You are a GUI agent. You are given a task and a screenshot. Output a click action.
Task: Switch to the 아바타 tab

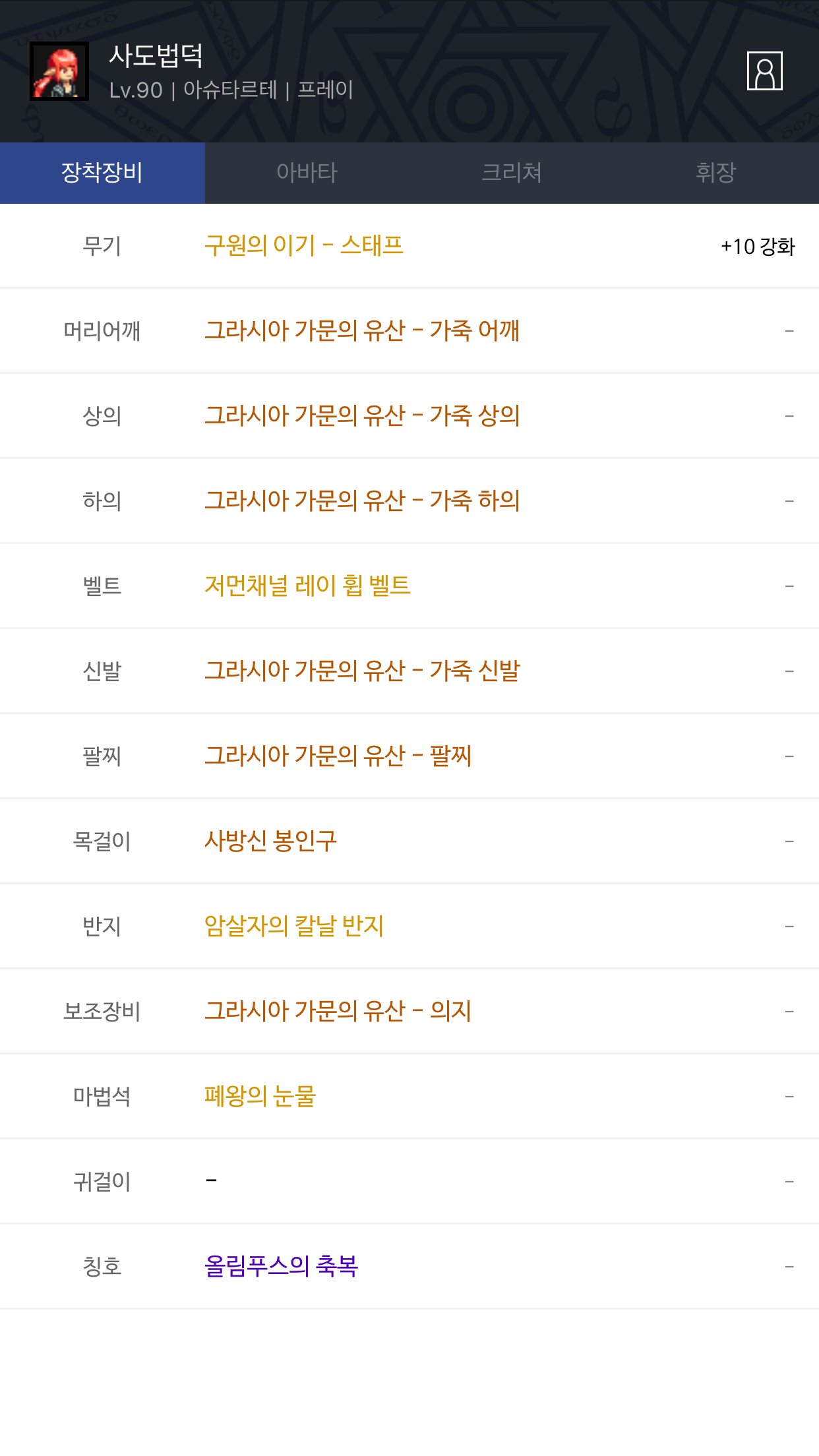click(307, 173)
